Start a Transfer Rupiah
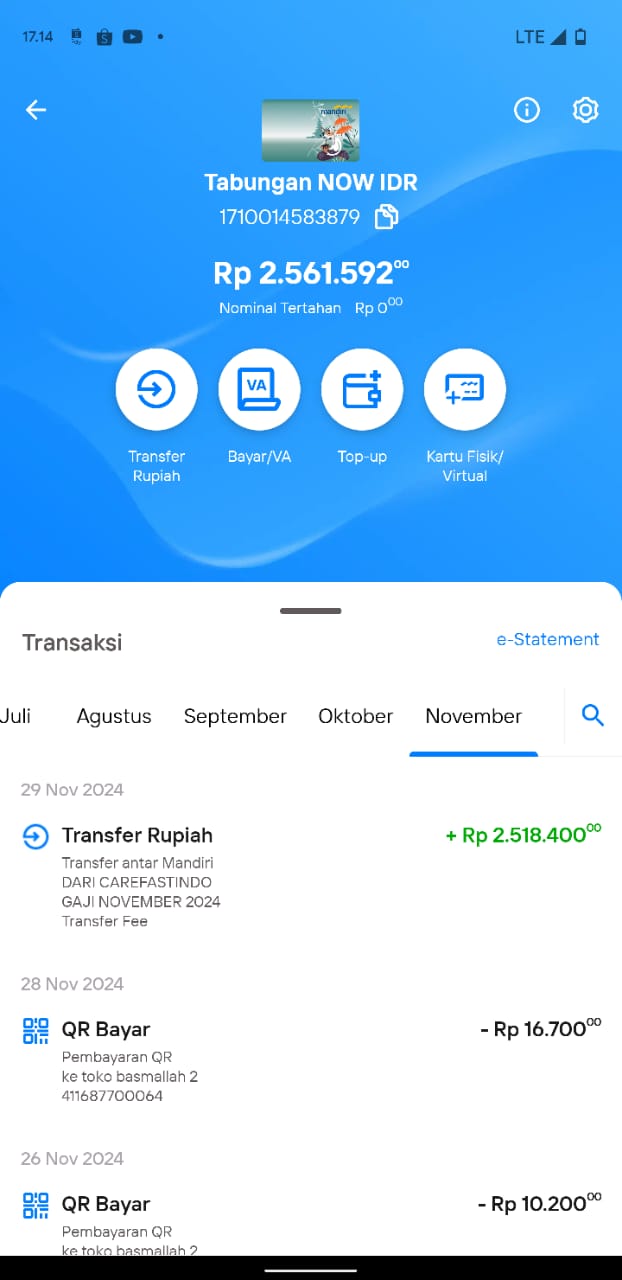Image resolution: width=622 pixels, height=1280 pixels. click(x=157, y=390)
